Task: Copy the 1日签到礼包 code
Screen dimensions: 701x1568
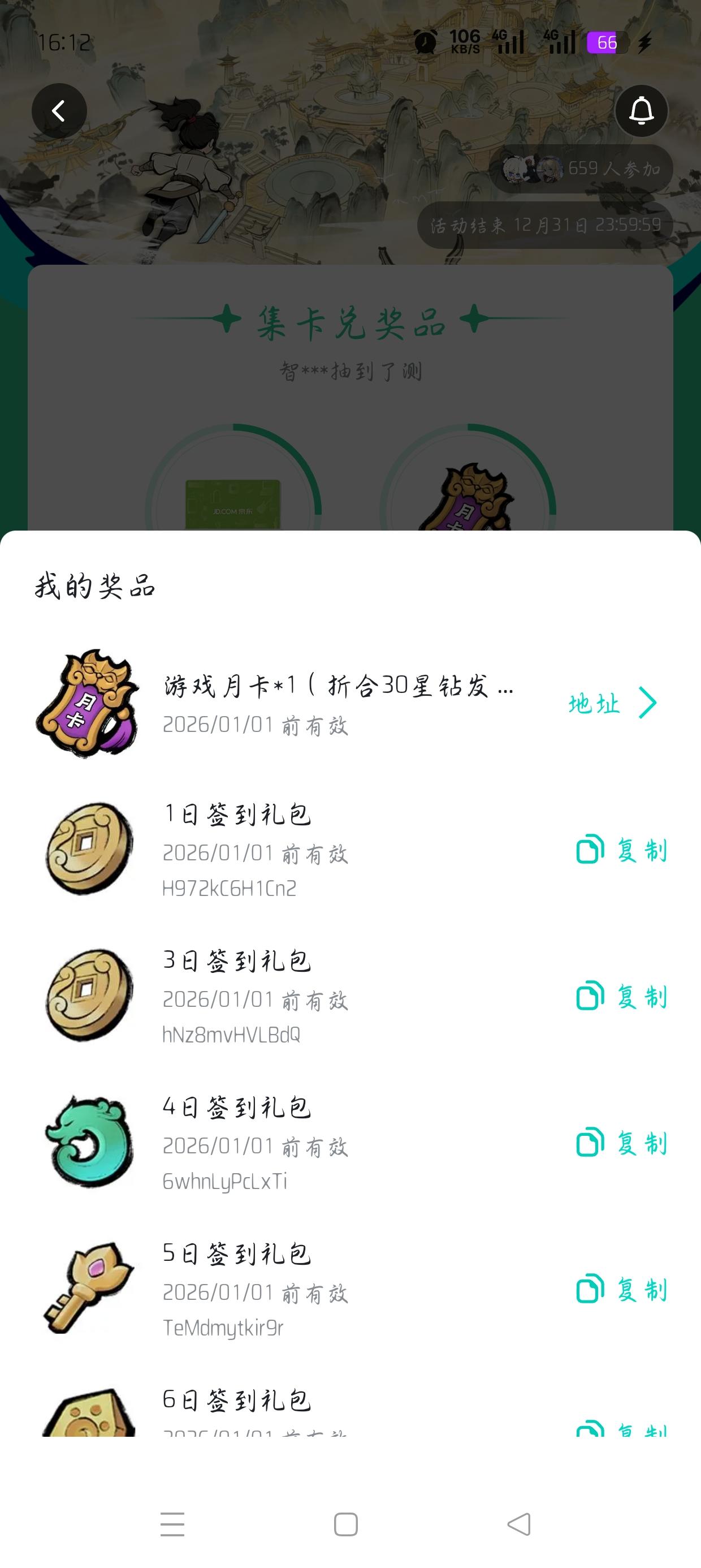Action: (622, 850)
